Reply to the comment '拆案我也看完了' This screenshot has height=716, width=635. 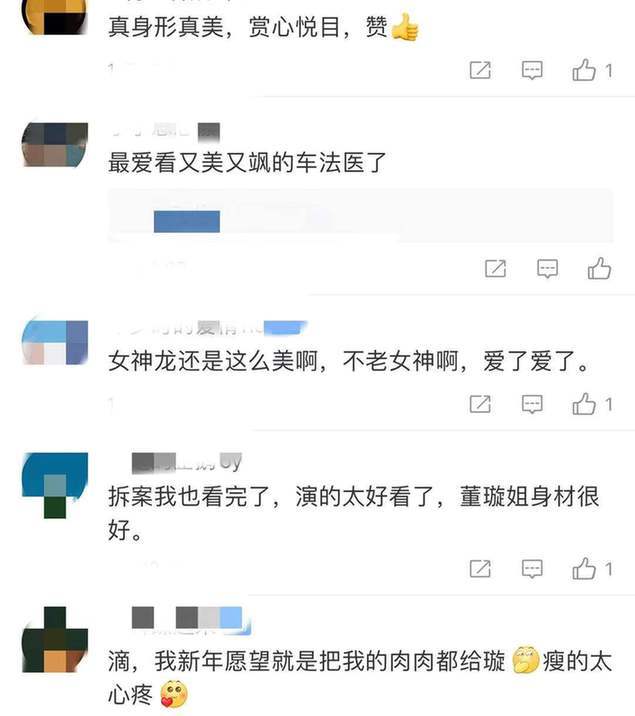(533, 569)
